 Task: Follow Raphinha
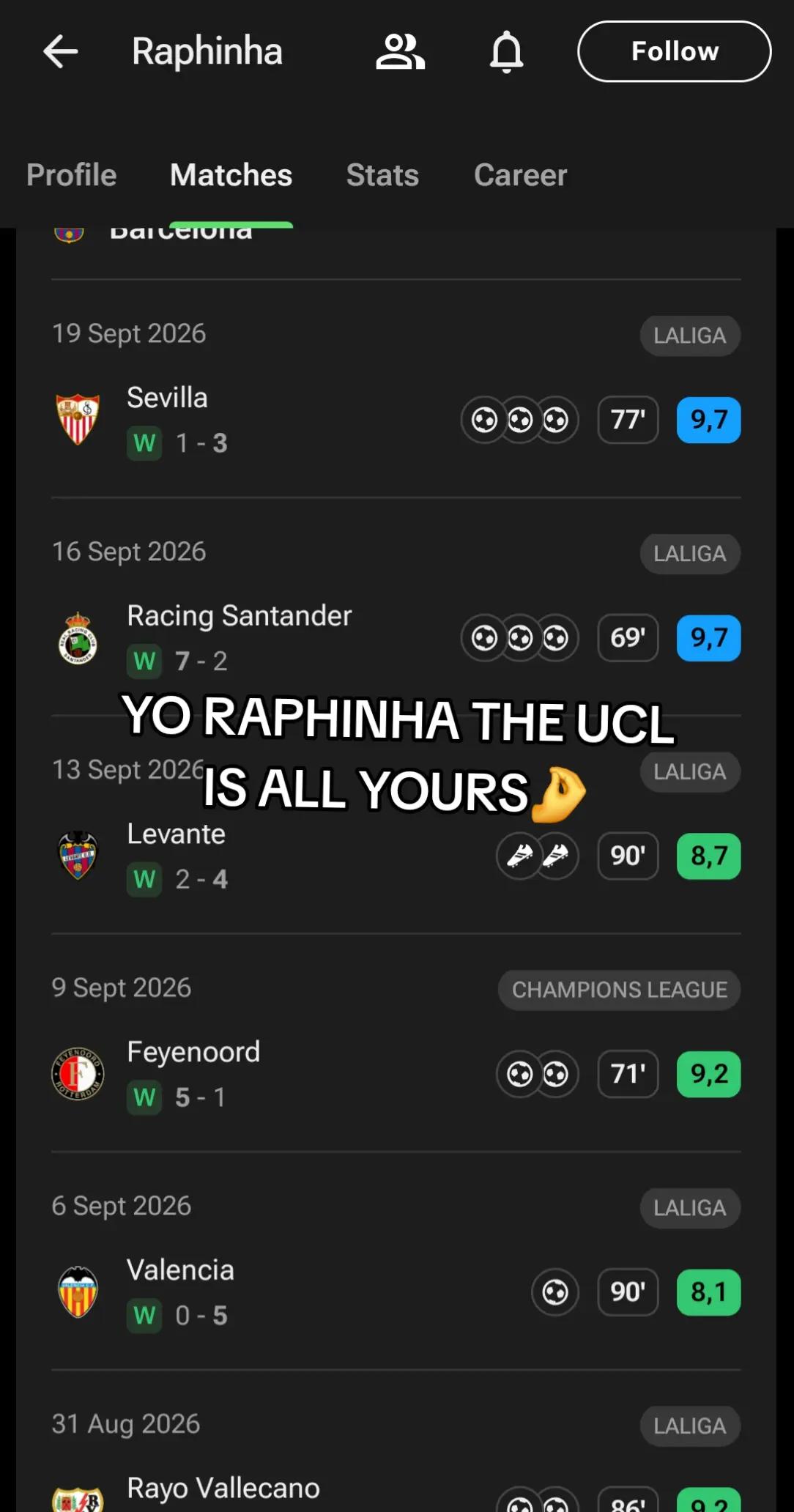674,51
